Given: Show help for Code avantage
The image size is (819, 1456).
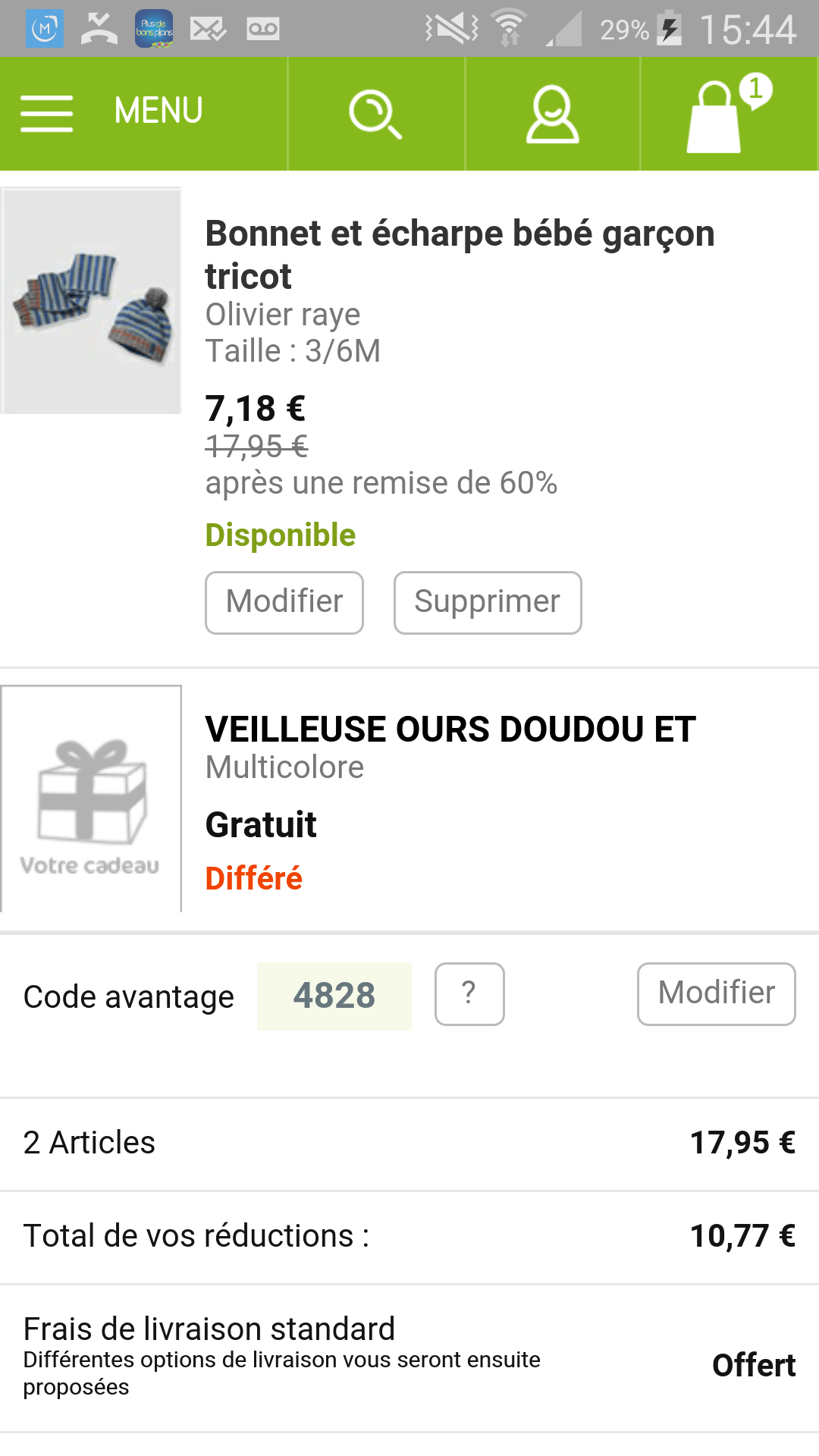Looking at the screenshot, I should [469, 993].
